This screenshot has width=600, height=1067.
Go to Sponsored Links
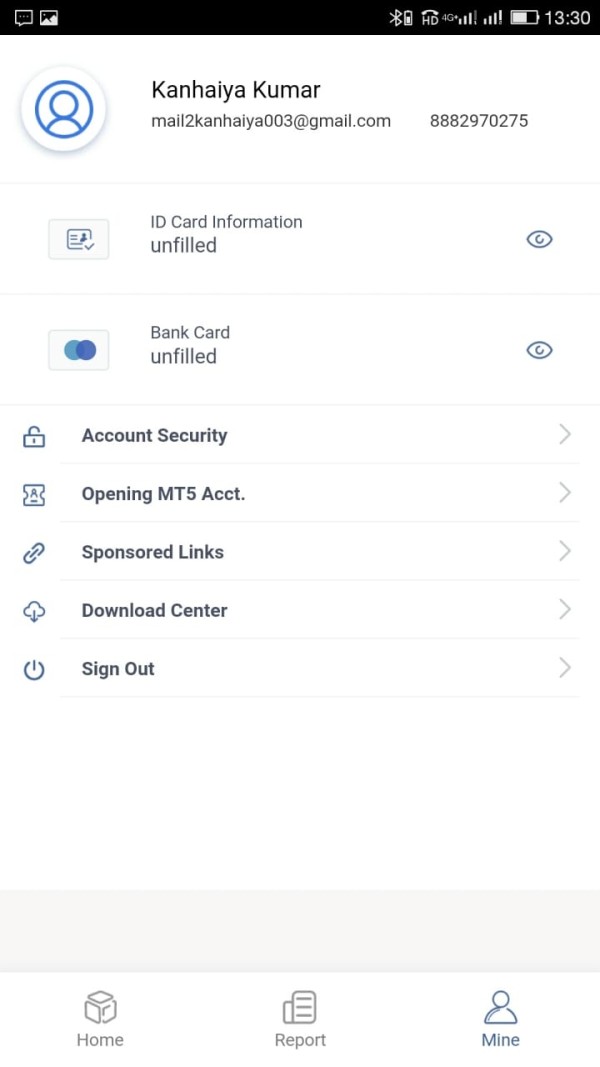click(x=300, y=552)
